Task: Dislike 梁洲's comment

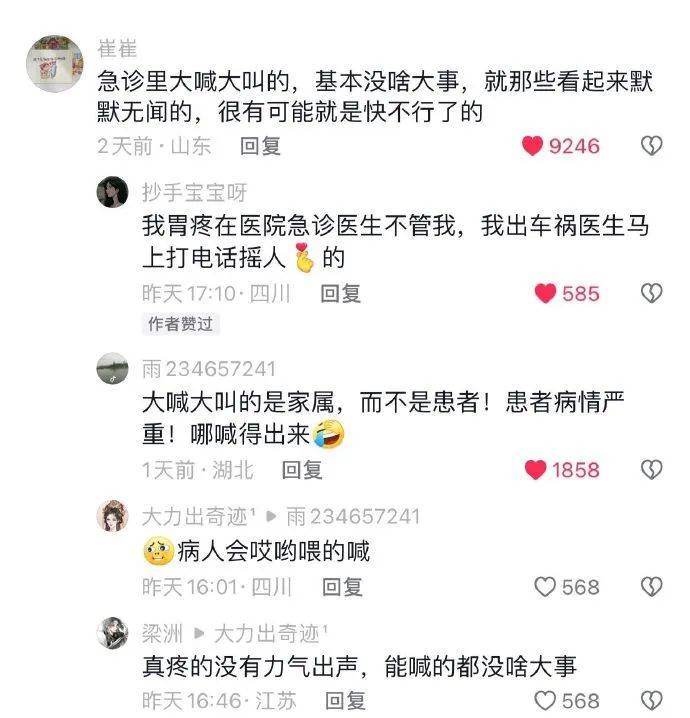Action: [651, 701]
